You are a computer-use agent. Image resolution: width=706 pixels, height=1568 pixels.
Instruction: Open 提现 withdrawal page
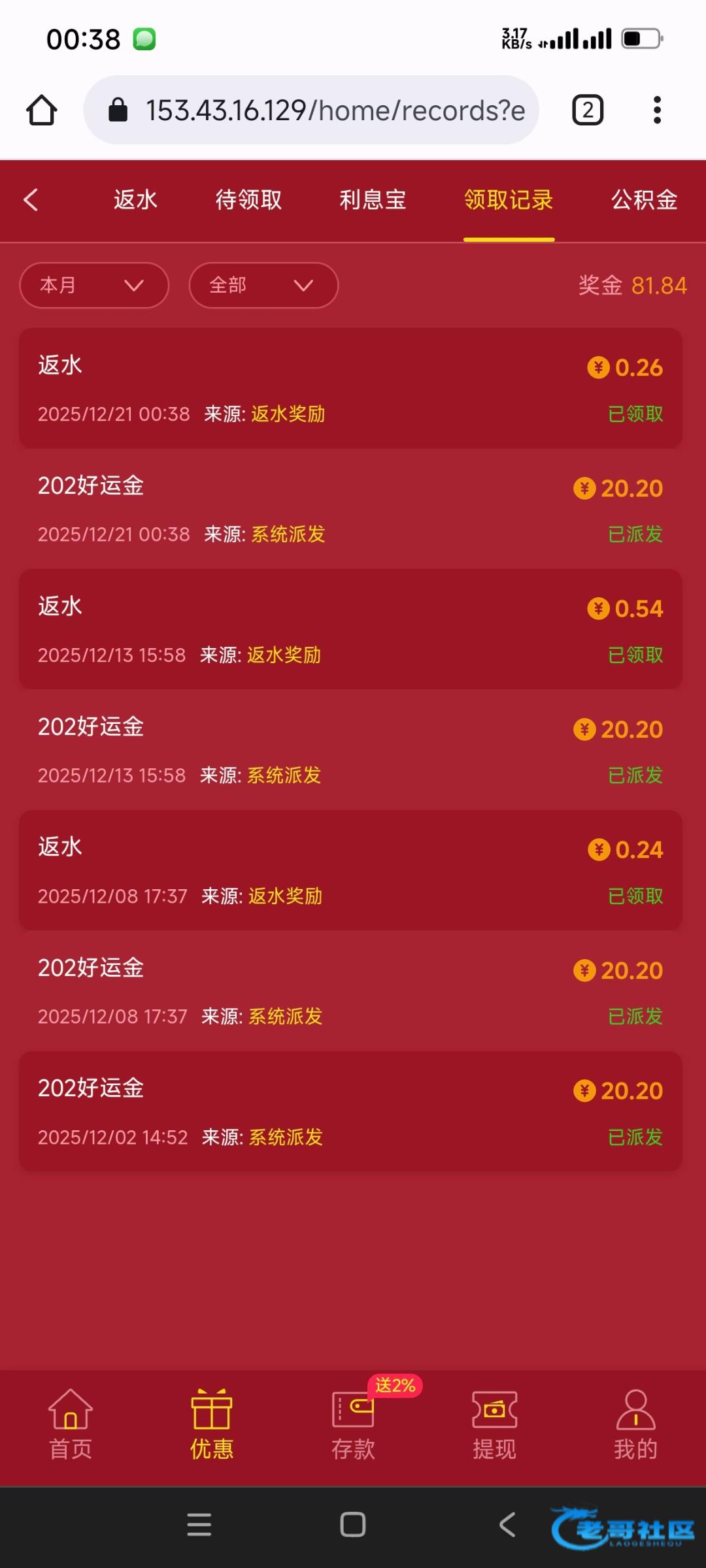coord(494,1426)
